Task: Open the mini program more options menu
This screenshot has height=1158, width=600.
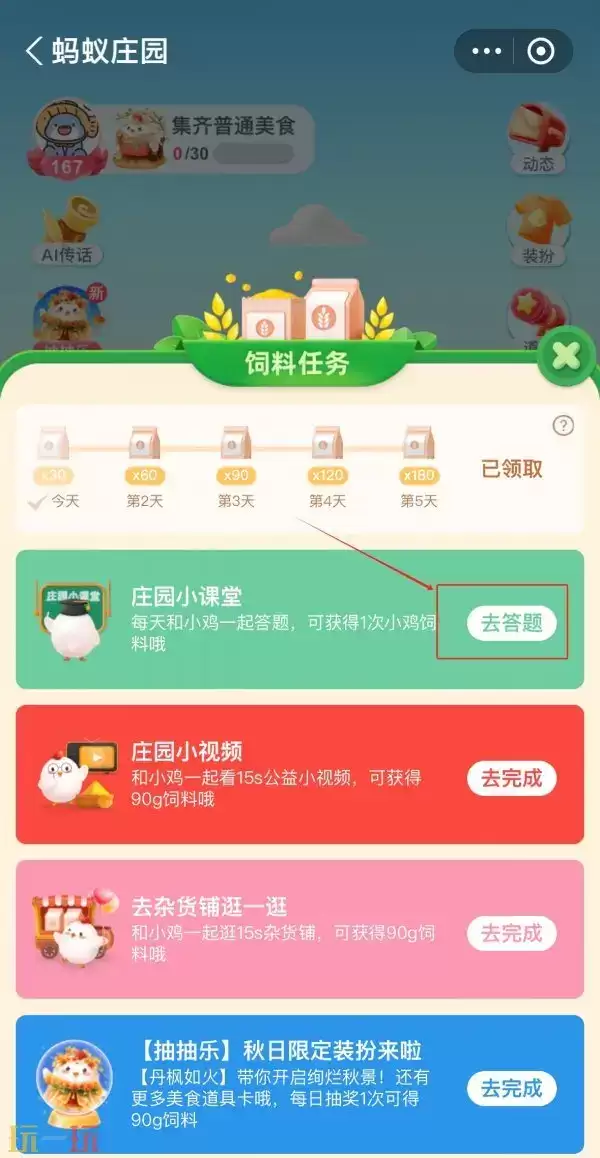Action: tap(487, 52)
